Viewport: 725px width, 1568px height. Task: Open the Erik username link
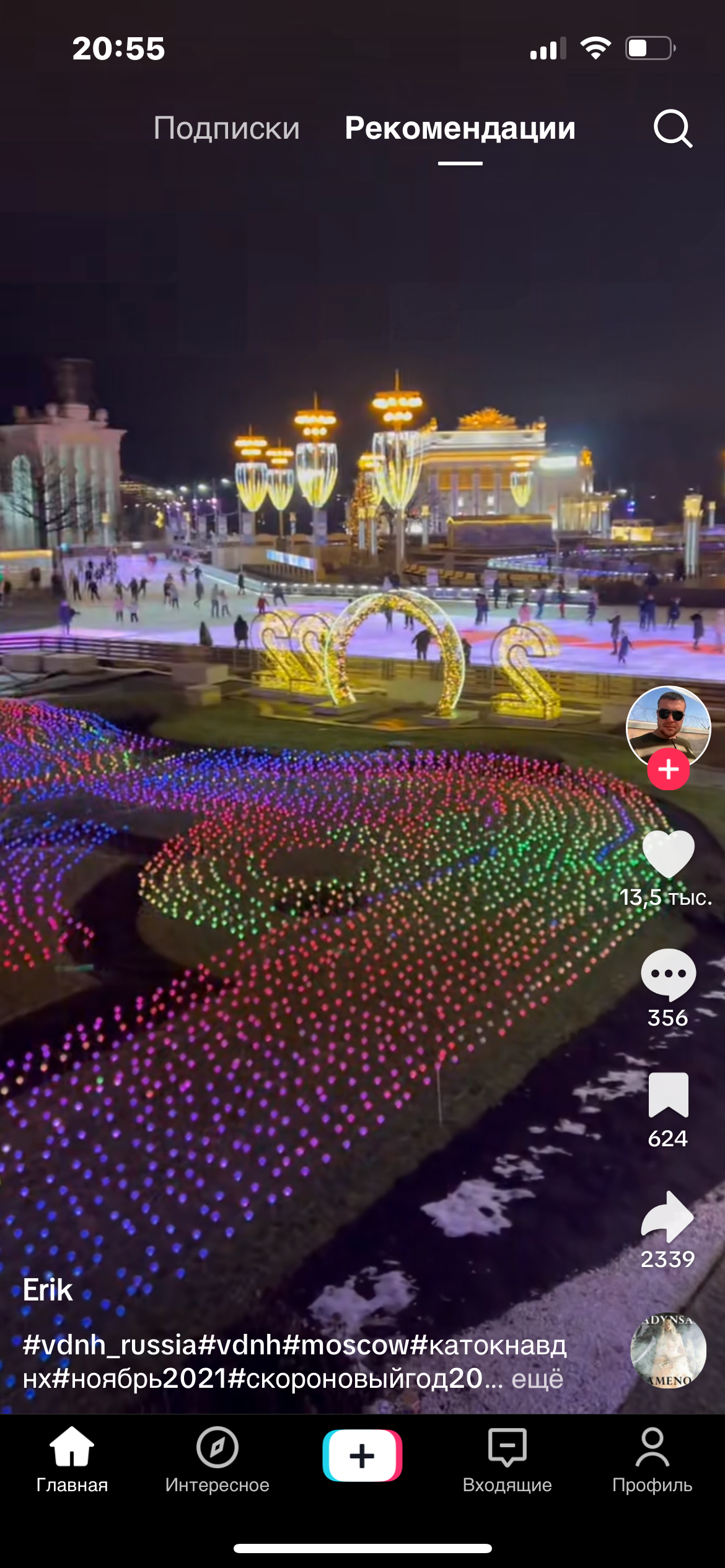48,1290
